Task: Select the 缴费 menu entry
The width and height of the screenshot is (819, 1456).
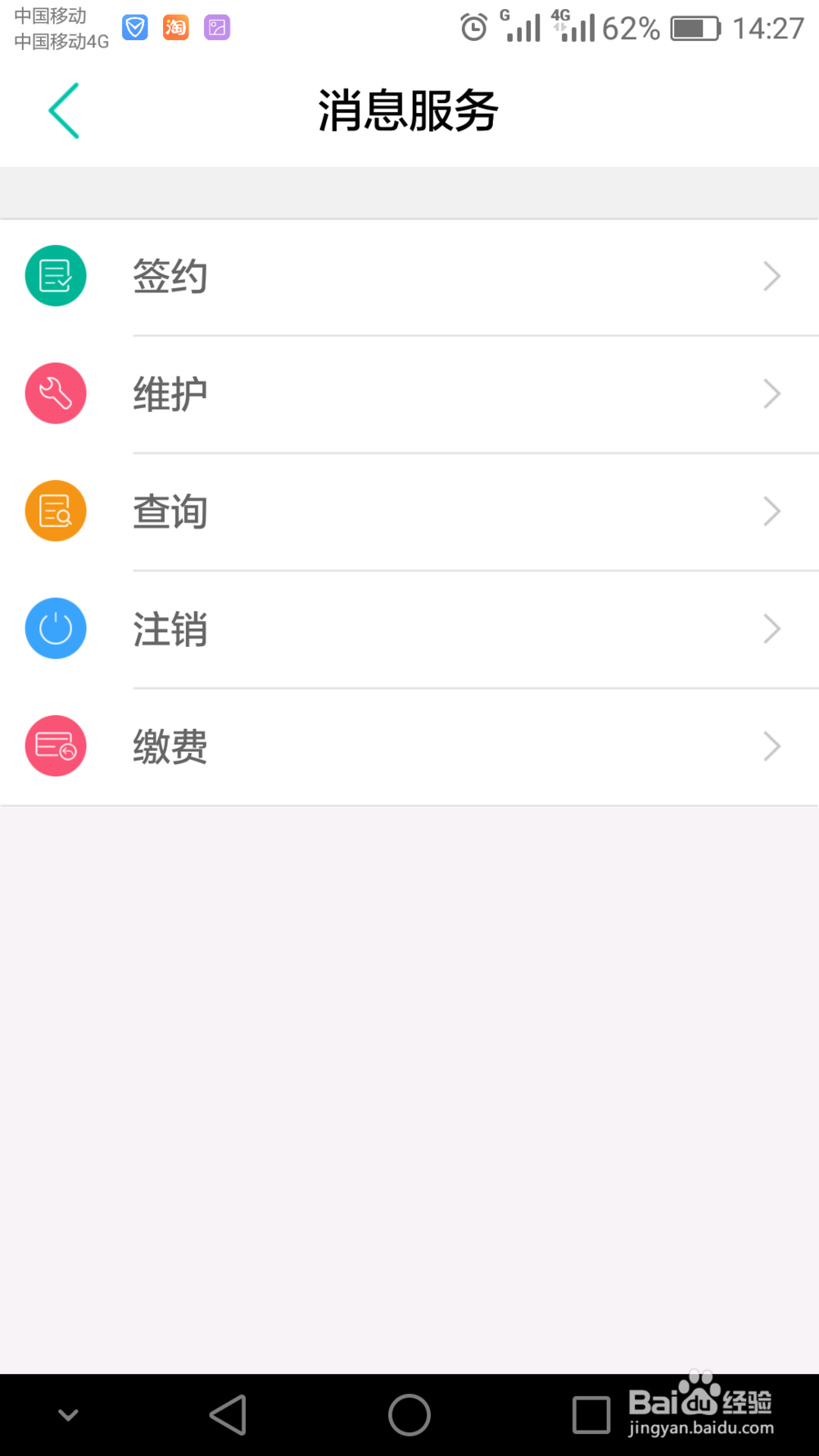Action: (170, 745)
